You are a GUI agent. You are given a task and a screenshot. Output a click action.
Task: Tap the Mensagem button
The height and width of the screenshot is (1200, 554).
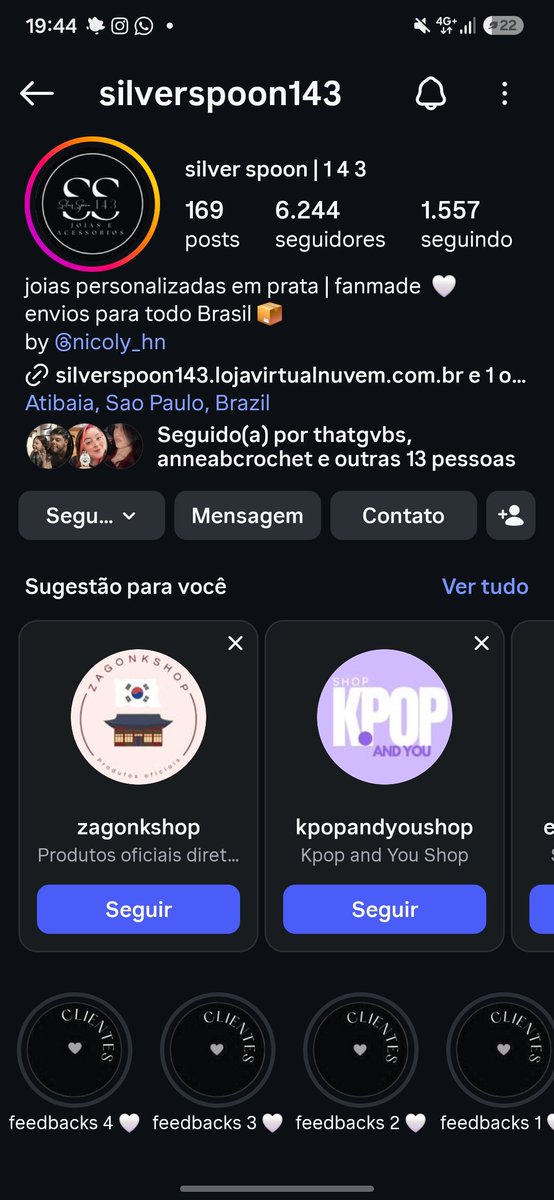click(247, 516)
